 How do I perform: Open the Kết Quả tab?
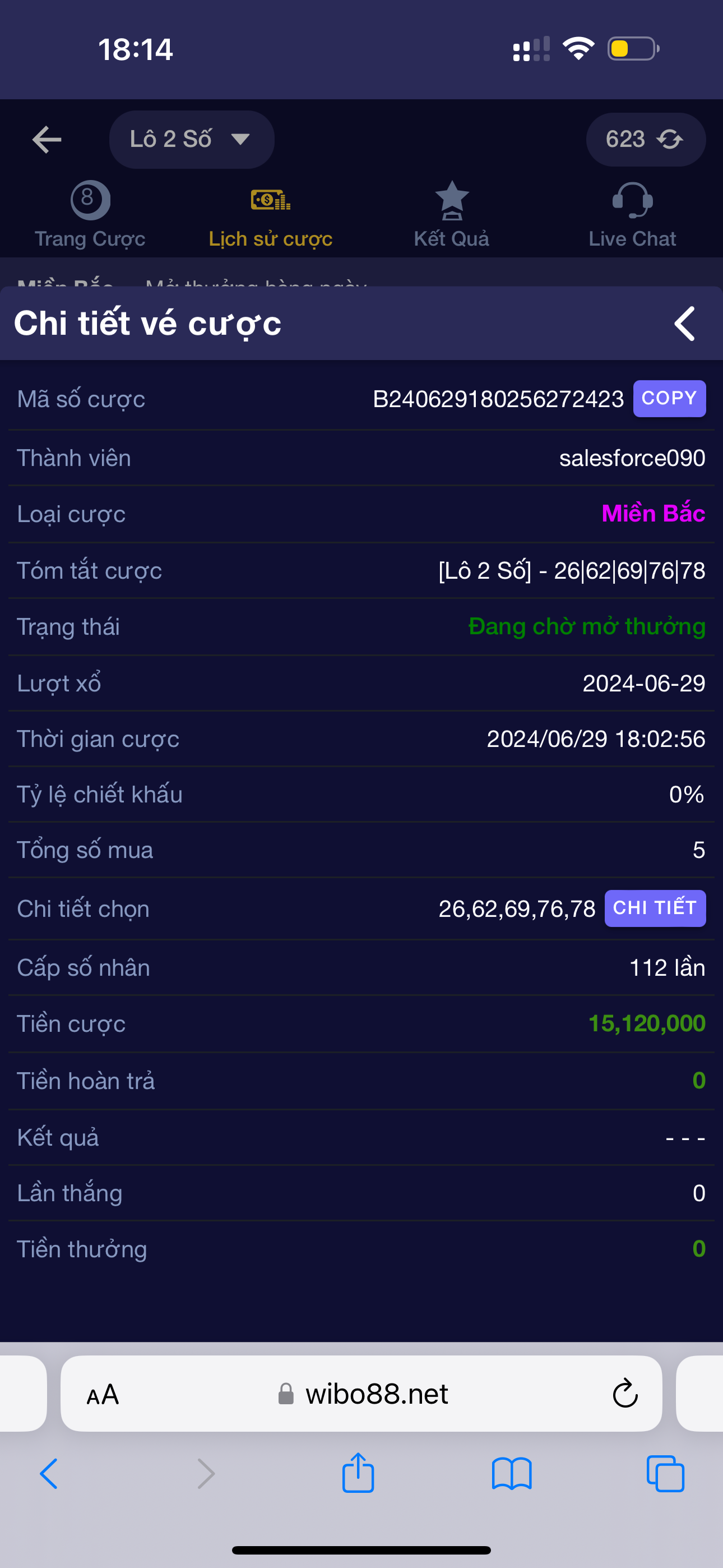coord(452,214)
